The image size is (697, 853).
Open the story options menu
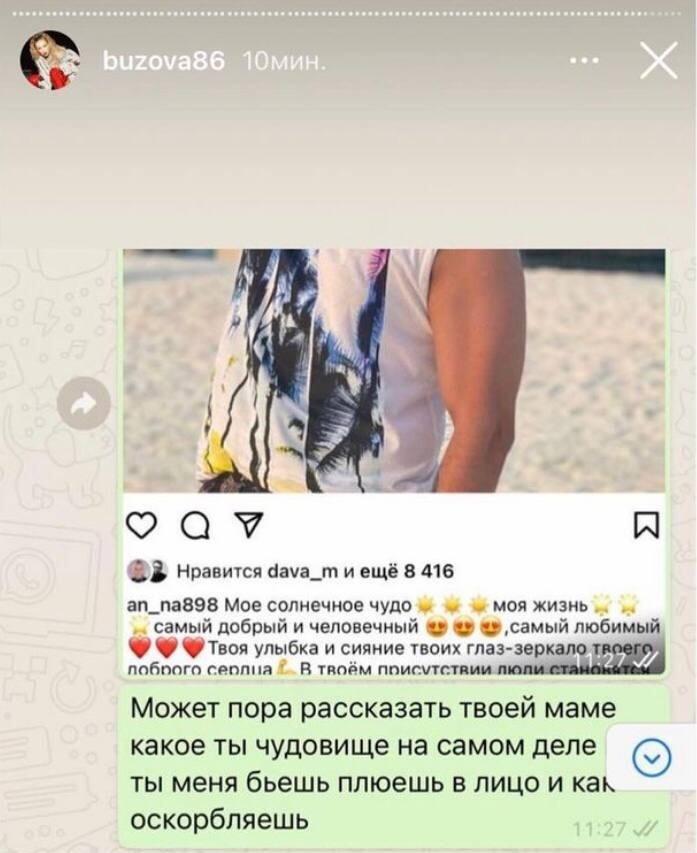pos(585,61)
